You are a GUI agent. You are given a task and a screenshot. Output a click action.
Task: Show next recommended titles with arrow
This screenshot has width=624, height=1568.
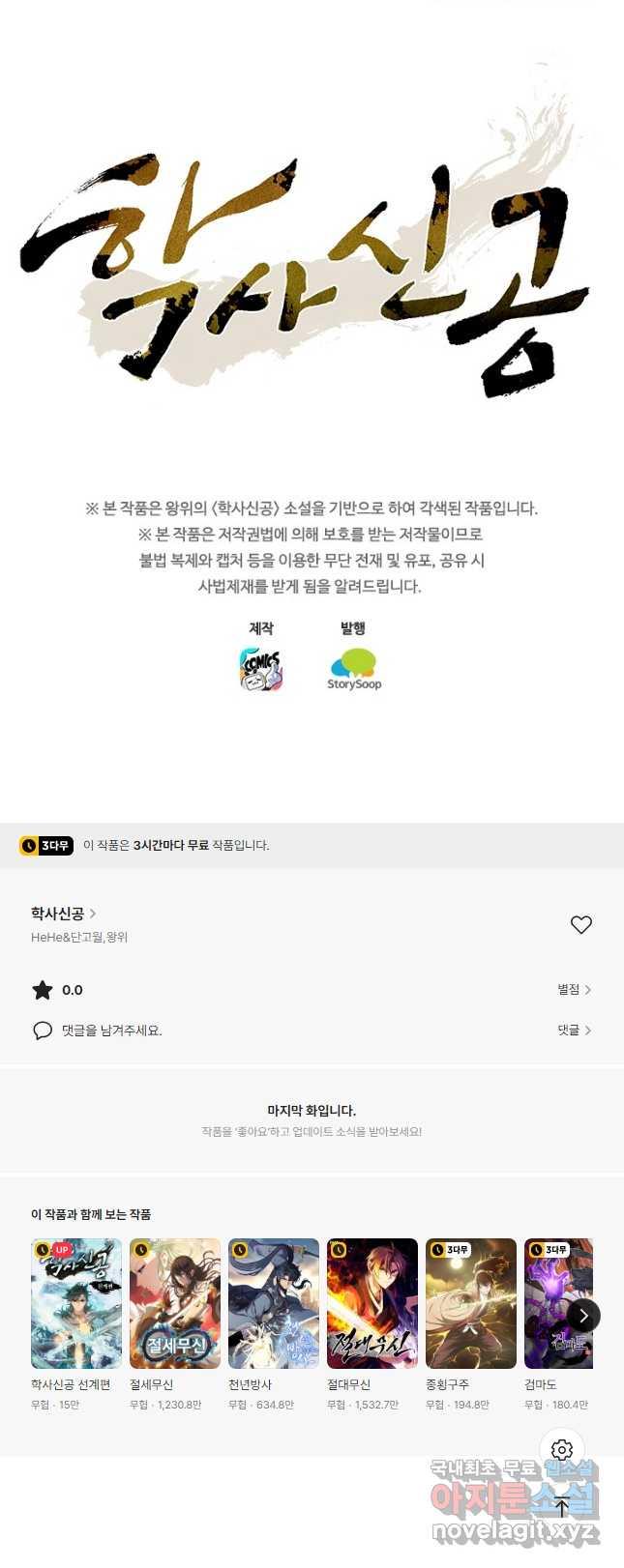[x=583, y=1316]
